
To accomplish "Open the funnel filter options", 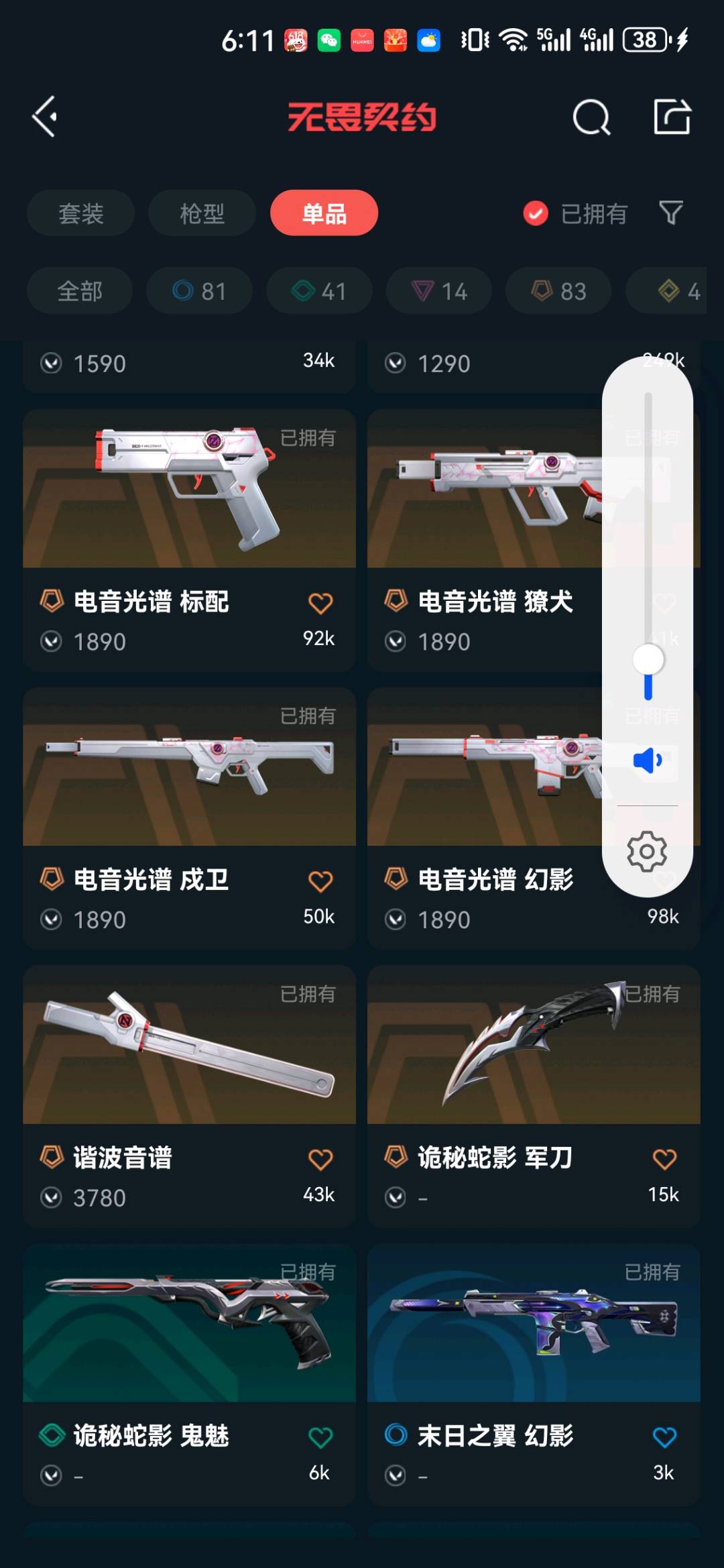I will 670,213.
